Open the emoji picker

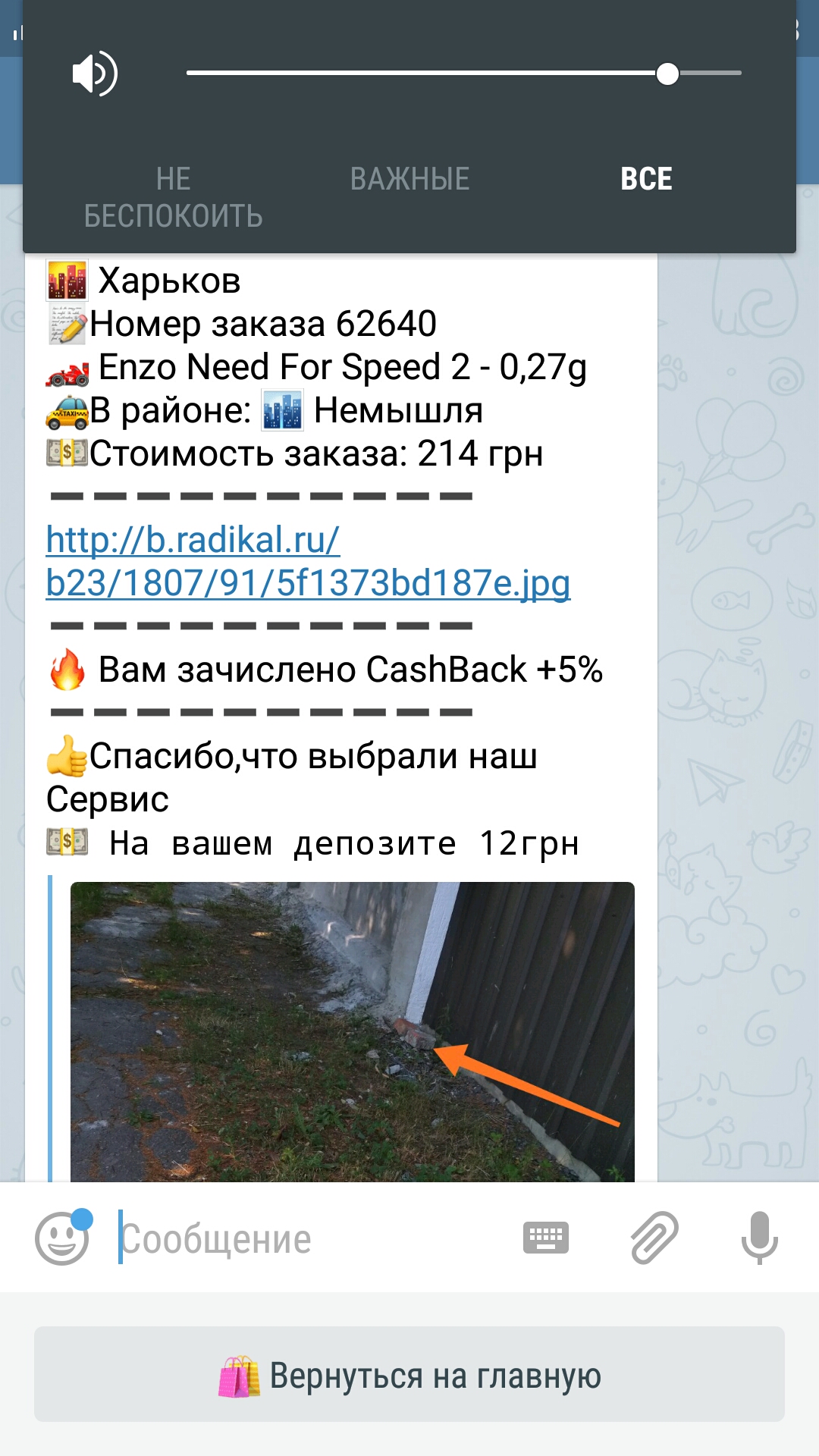click(x=62, y=1238)
